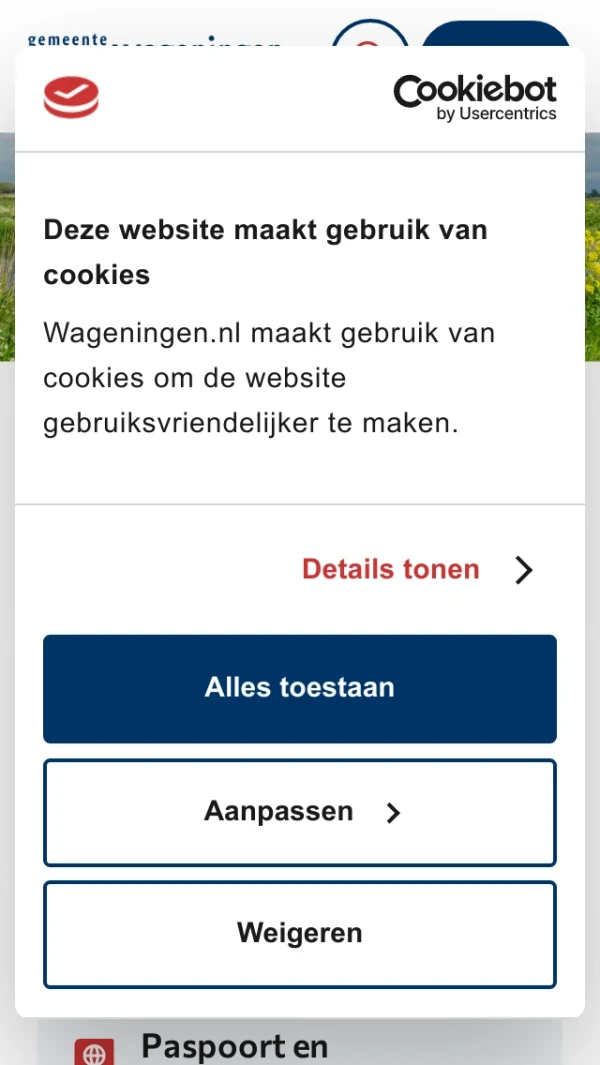Open the Aanpassen cookie settings
This screenshot has width=600, height=1065.
[300, 812]
